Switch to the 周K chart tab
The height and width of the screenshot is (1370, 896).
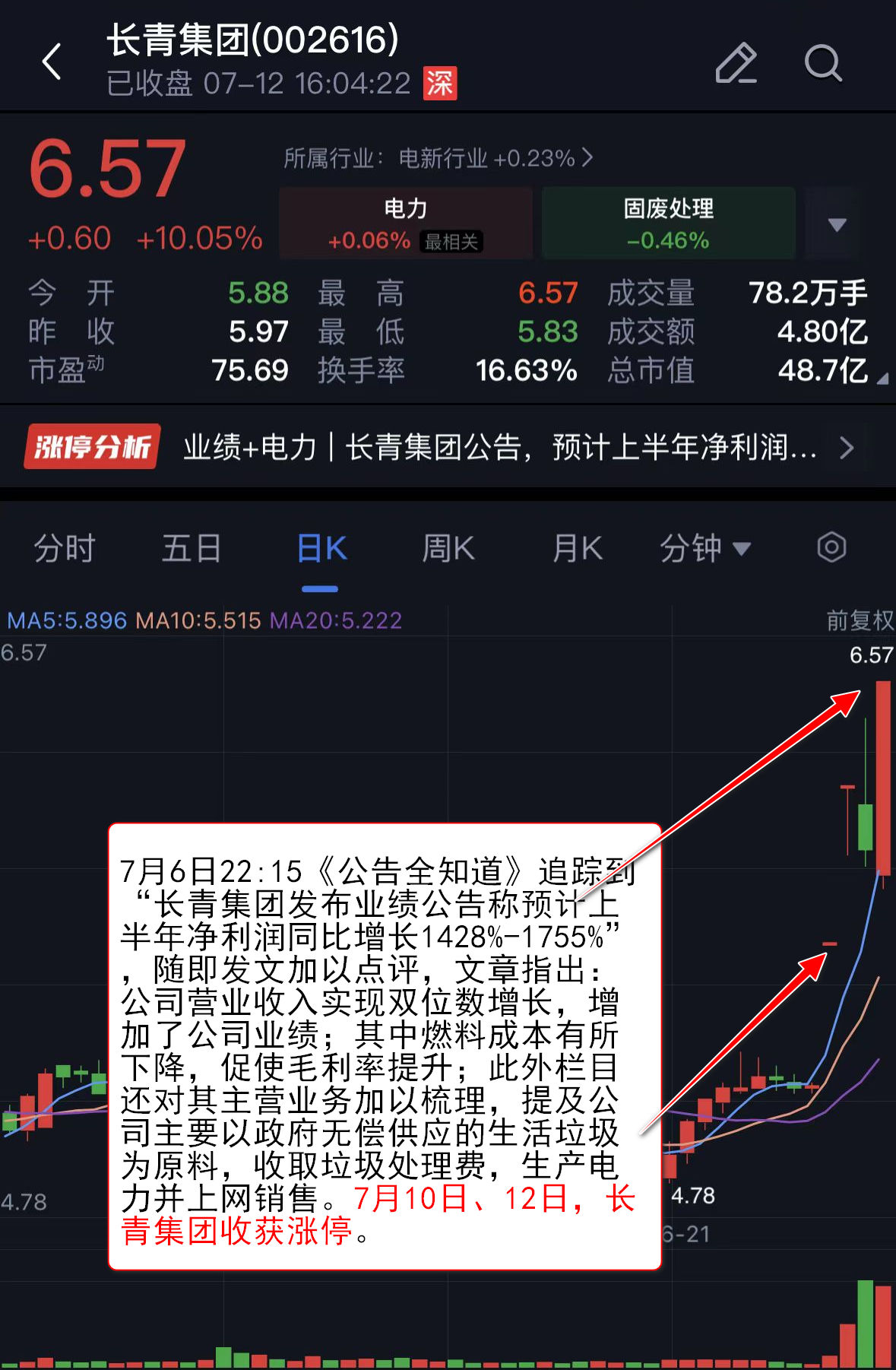click(448, 548)
